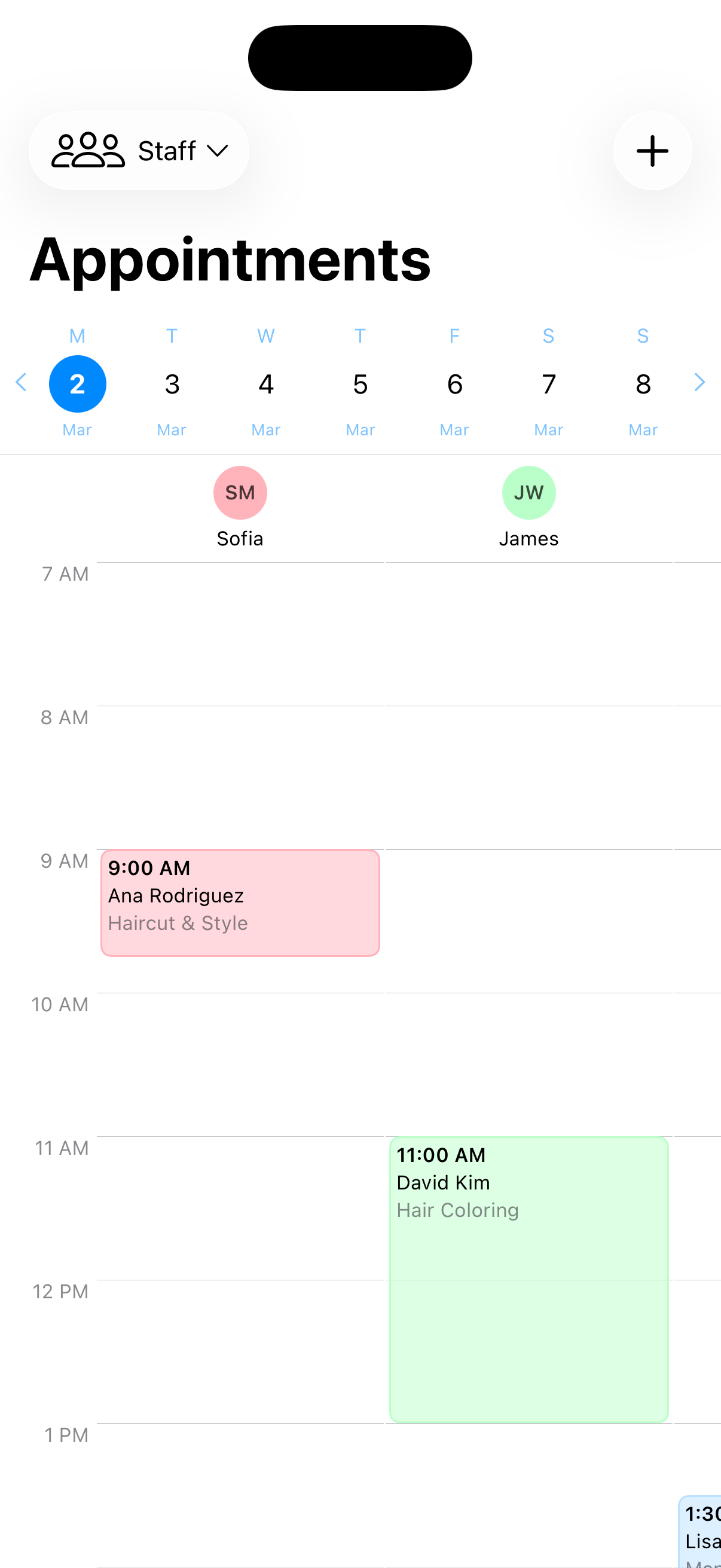
Task: Select Friday March 6
Action: (454, 383)
